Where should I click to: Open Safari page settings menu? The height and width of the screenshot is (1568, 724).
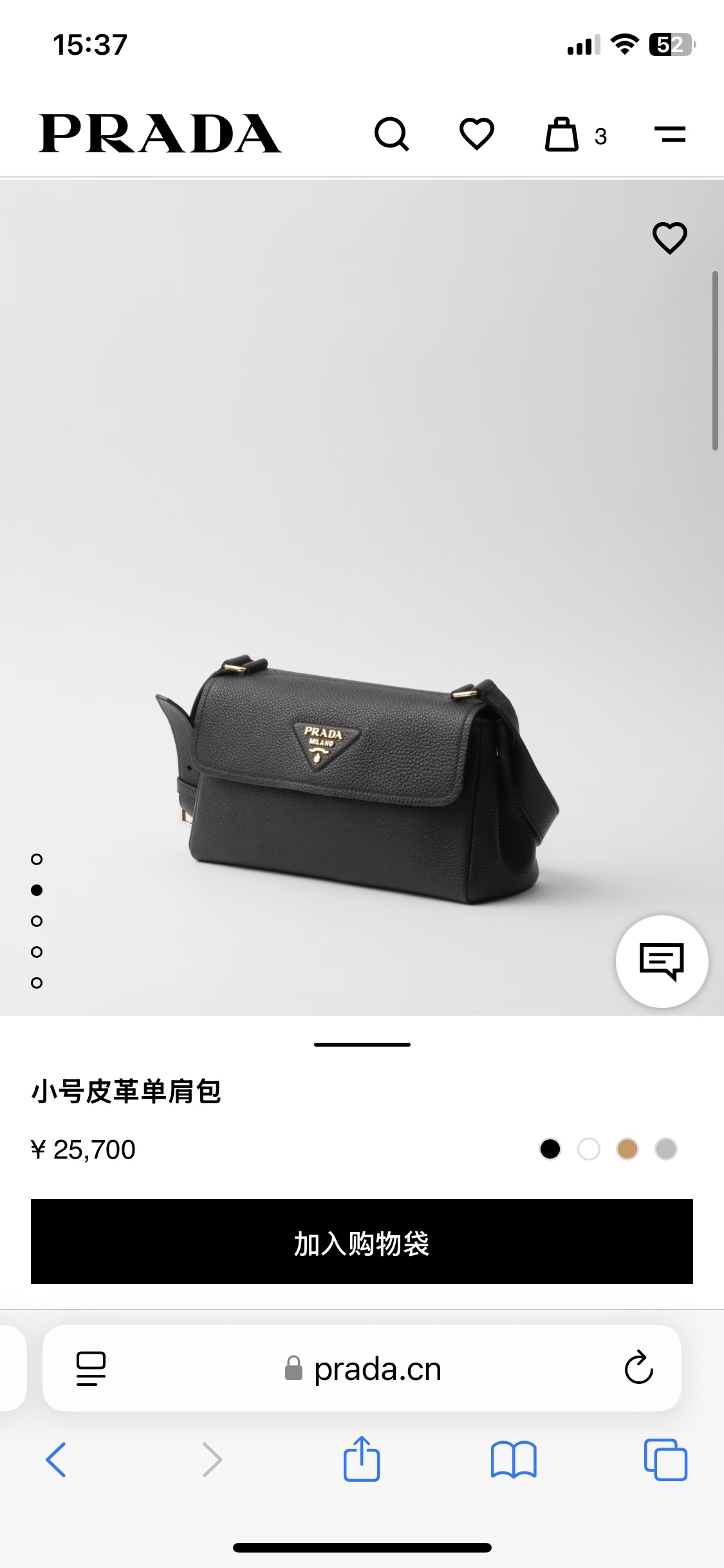point(91,1368)
